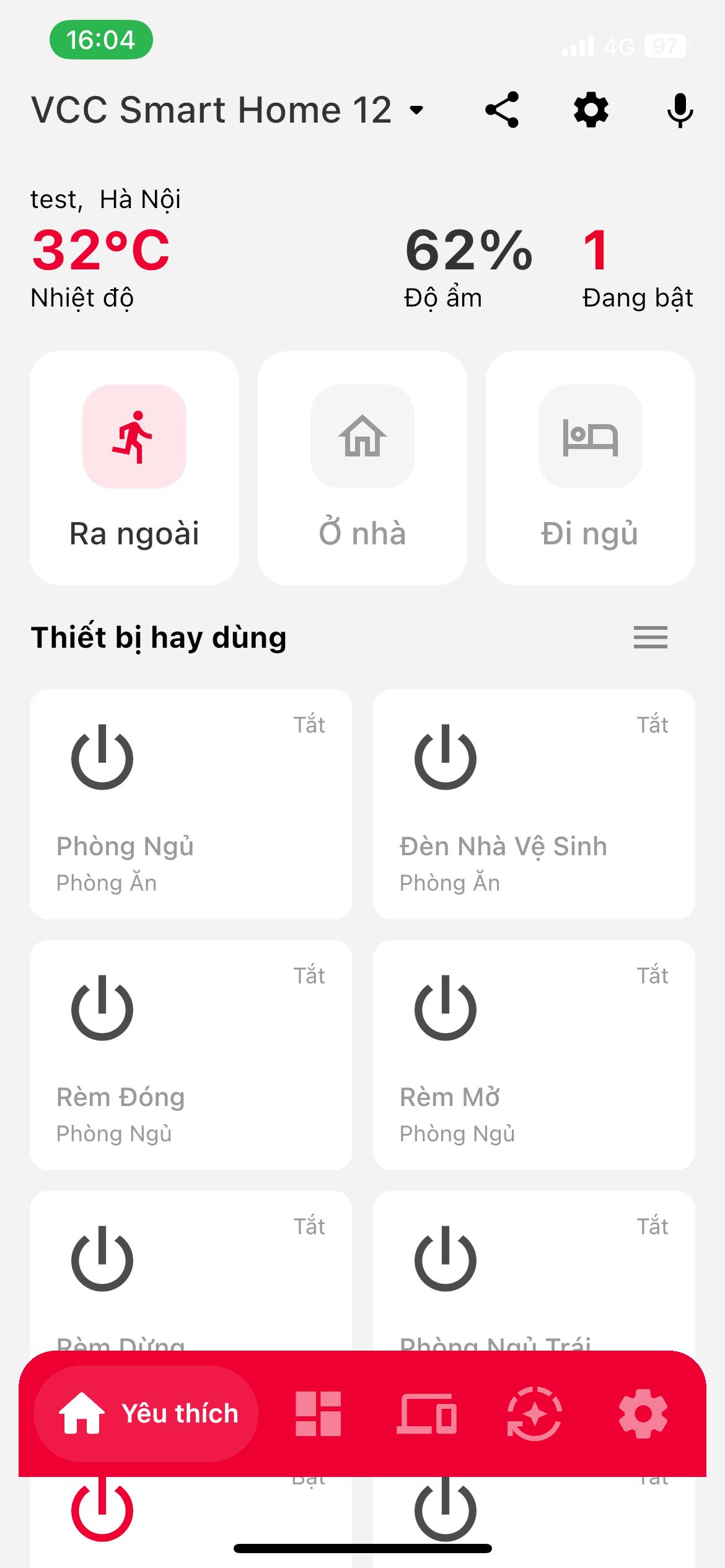Open the list options next to 'Thiết bị hay dùng'

(x=649, y=637)
